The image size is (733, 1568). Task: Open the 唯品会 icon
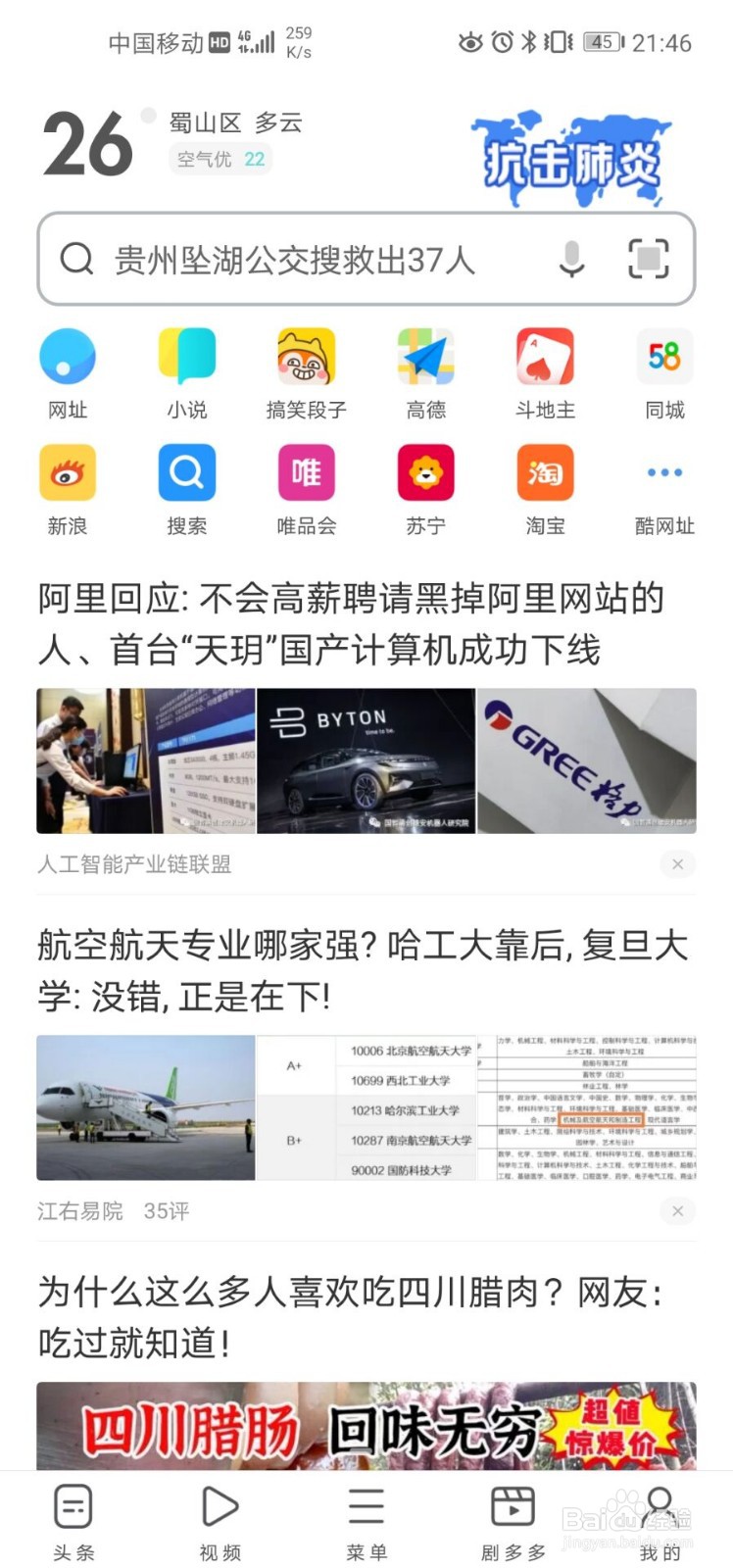click(x=306, y=473)
